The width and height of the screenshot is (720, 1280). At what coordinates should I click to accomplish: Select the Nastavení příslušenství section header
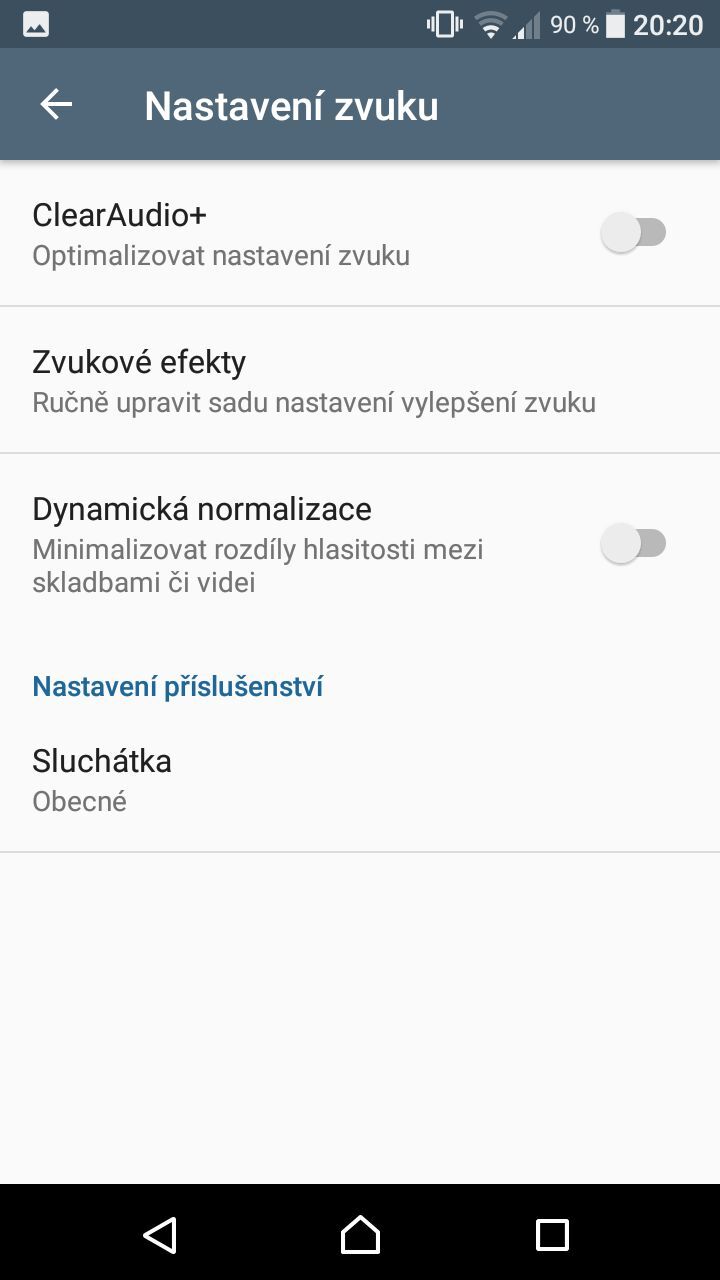pos(178,686)
